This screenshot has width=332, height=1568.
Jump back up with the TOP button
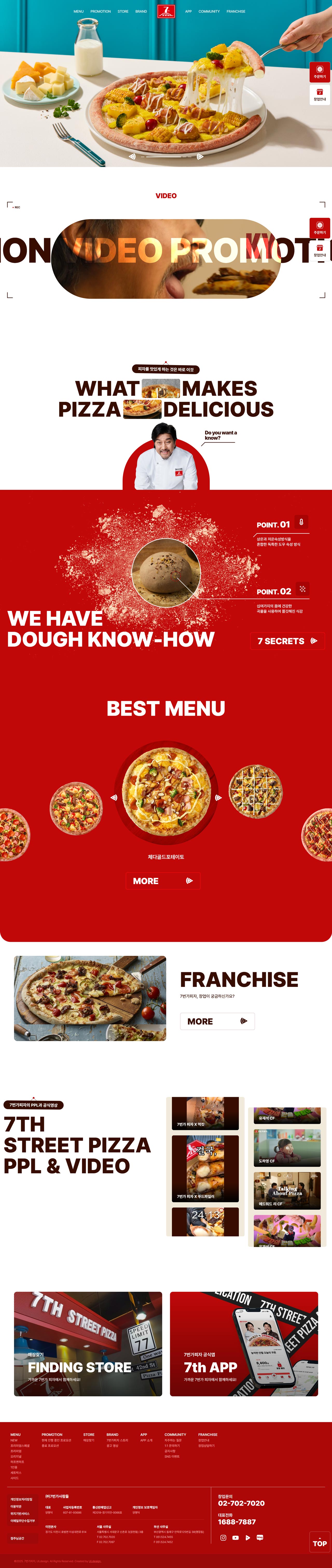coord(319,1543)
